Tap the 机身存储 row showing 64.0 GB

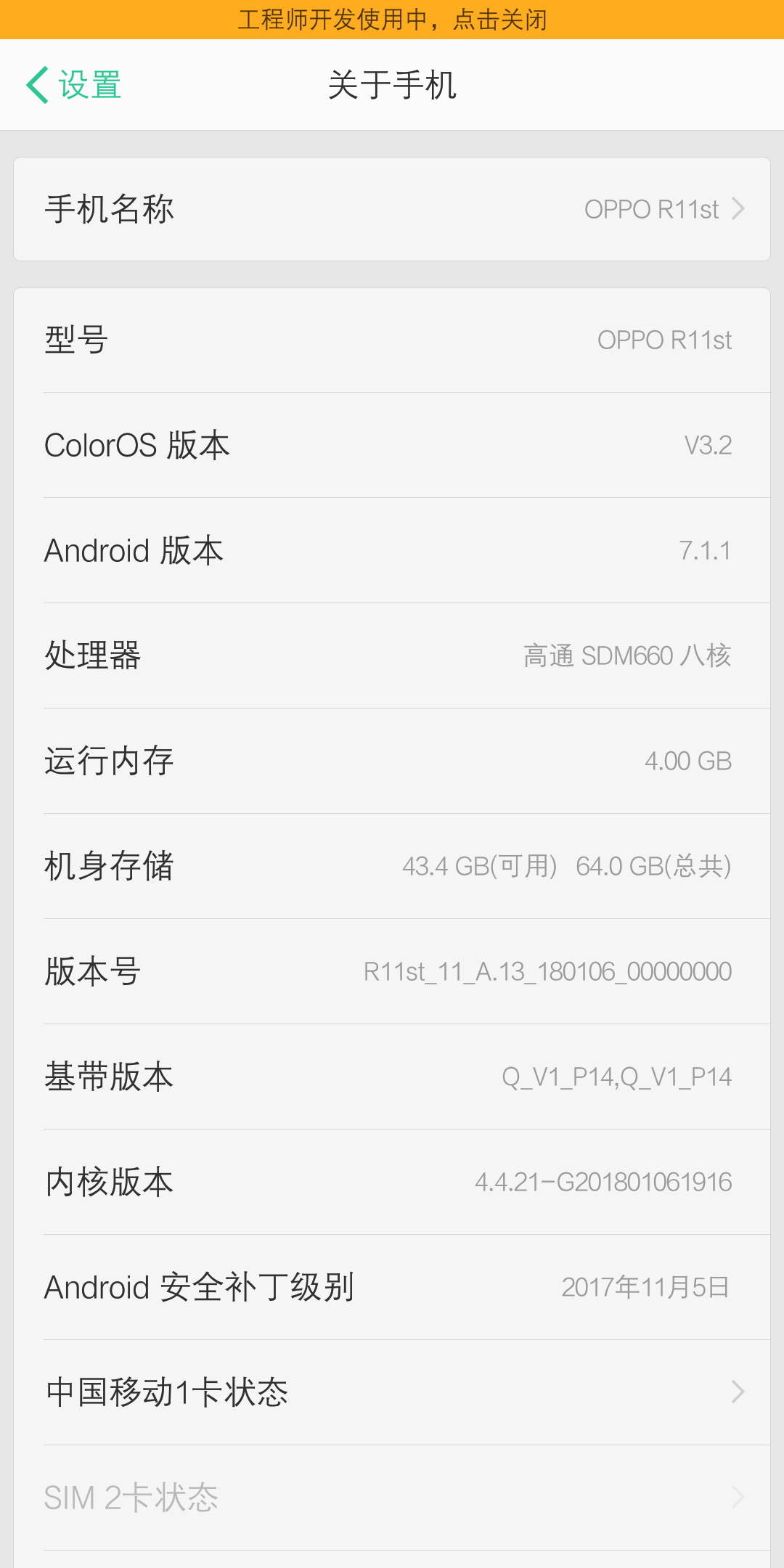tap(392, 866)
